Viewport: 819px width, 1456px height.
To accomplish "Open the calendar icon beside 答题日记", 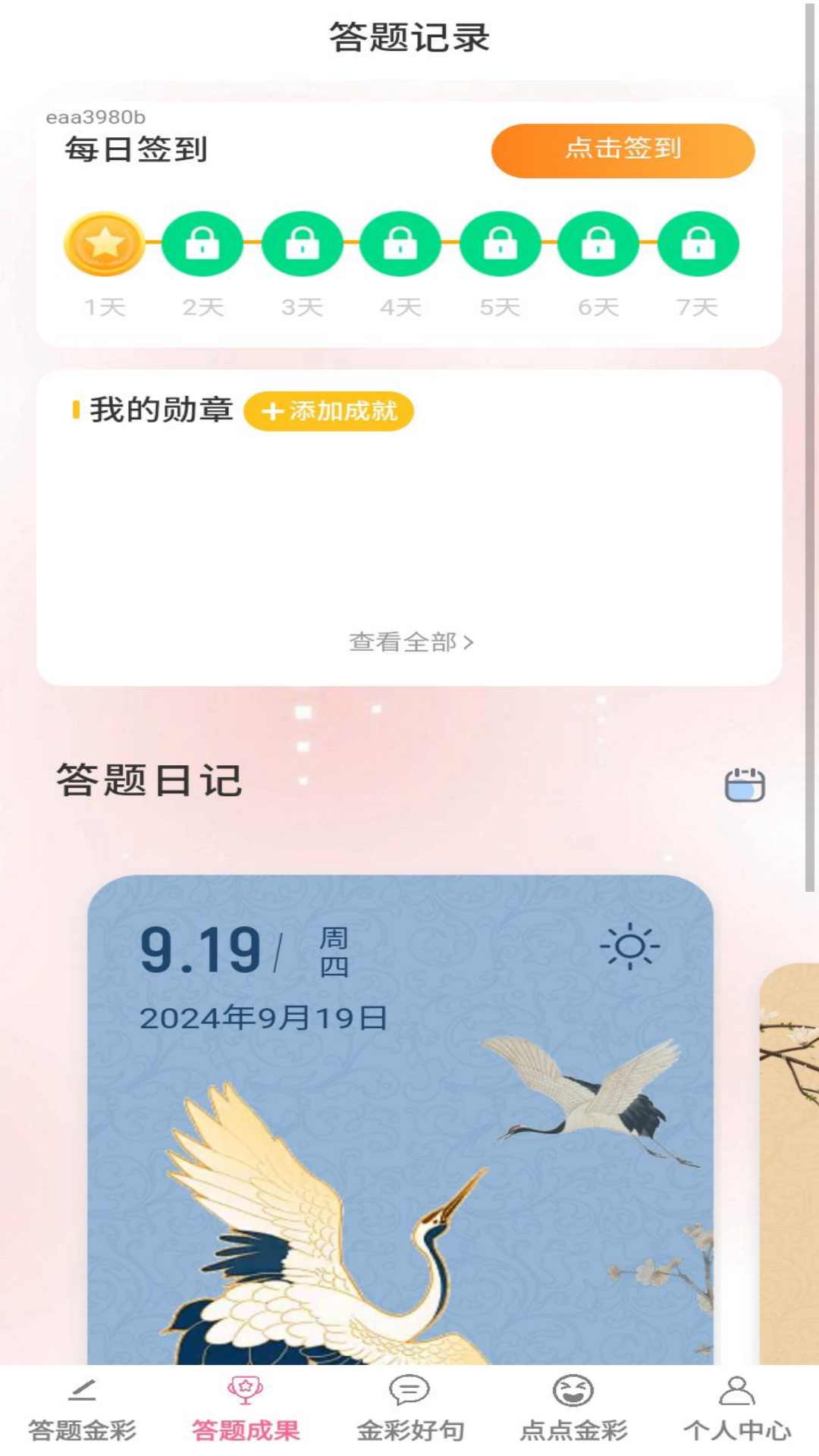I will pos(745,785).
